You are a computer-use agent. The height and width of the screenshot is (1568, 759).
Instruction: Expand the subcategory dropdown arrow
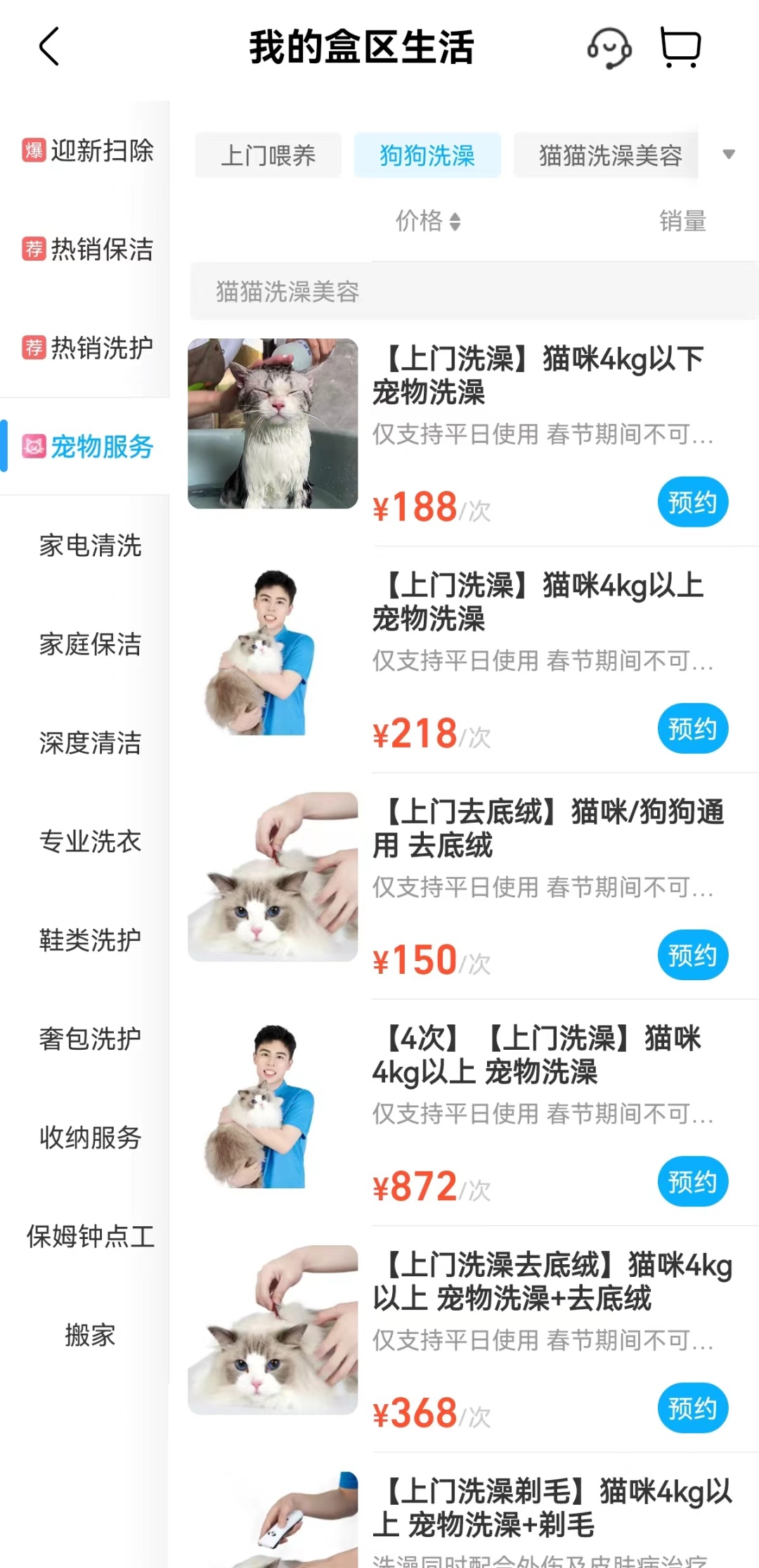(x=729, y=155)
